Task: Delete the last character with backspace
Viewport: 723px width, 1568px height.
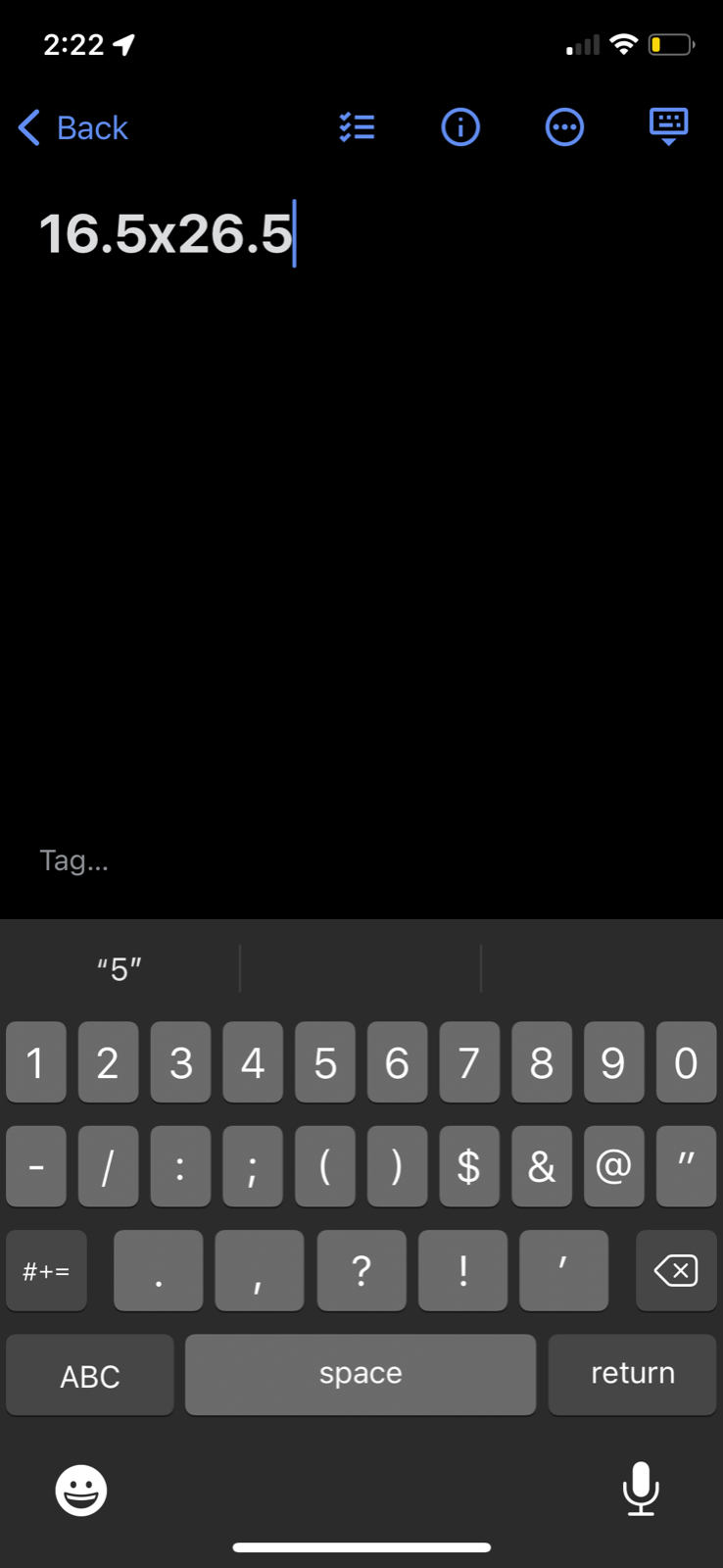Action: point(675,1271)
